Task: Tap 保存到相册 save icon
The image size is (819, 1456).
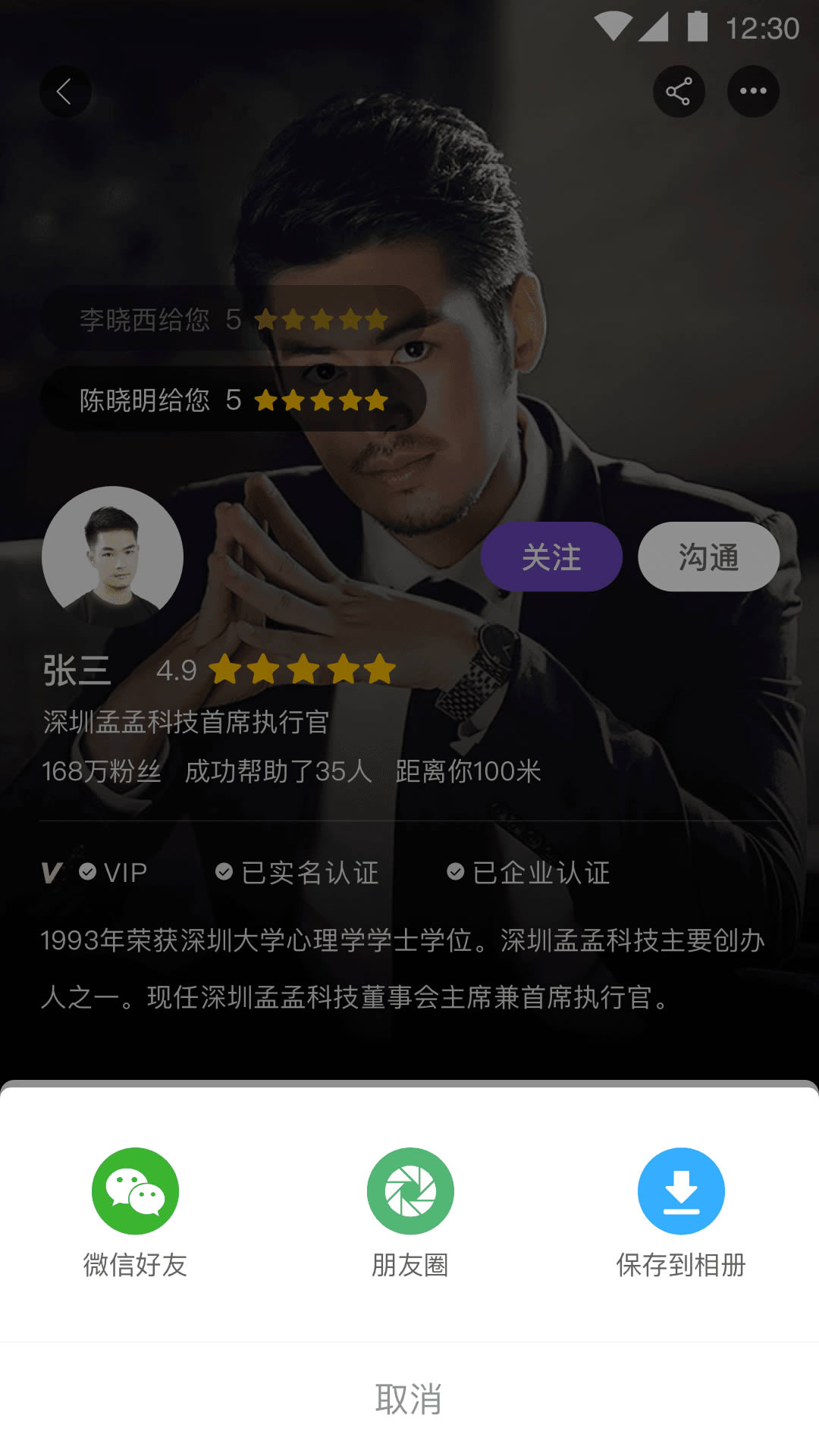Action: 681,1191
